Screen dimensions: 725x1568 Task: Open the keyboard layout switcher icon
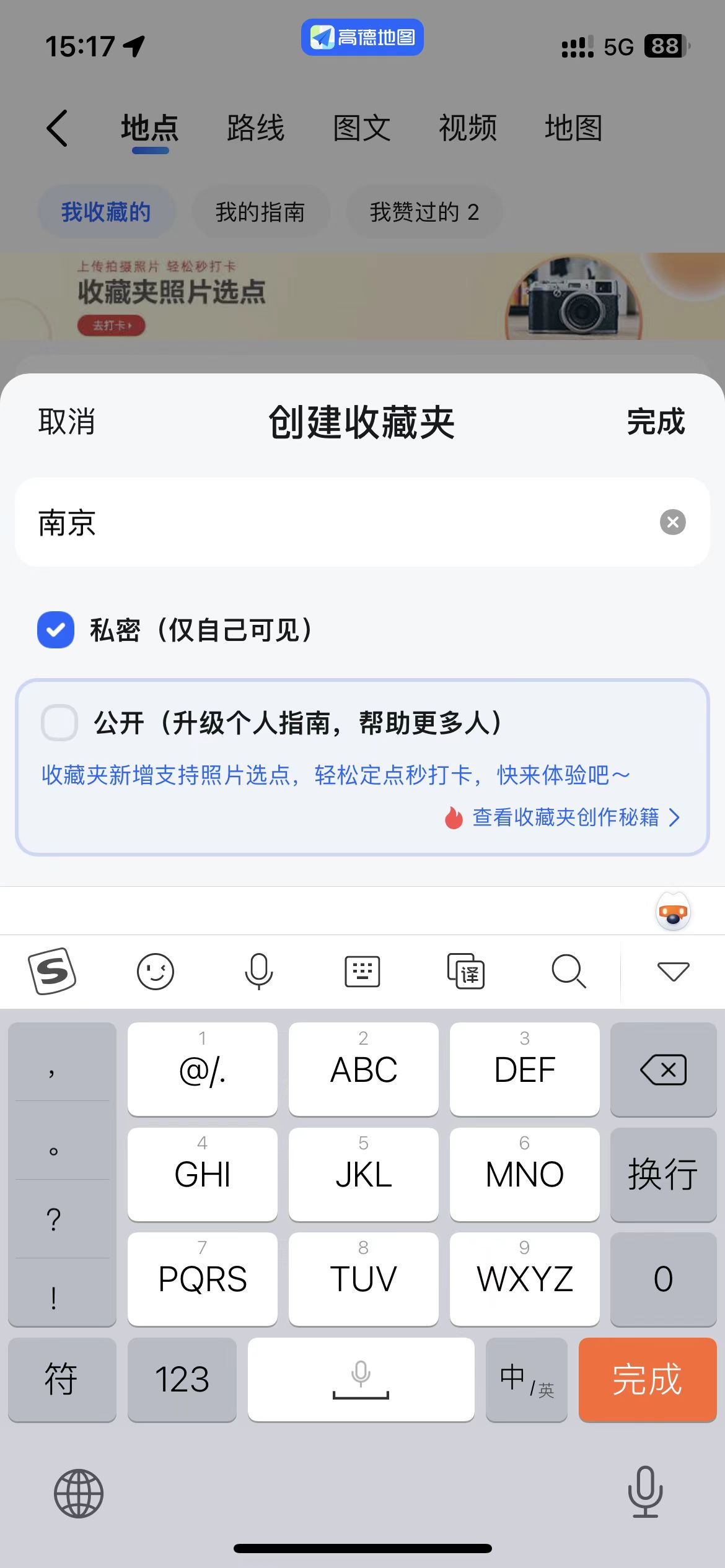pos(362,971)
